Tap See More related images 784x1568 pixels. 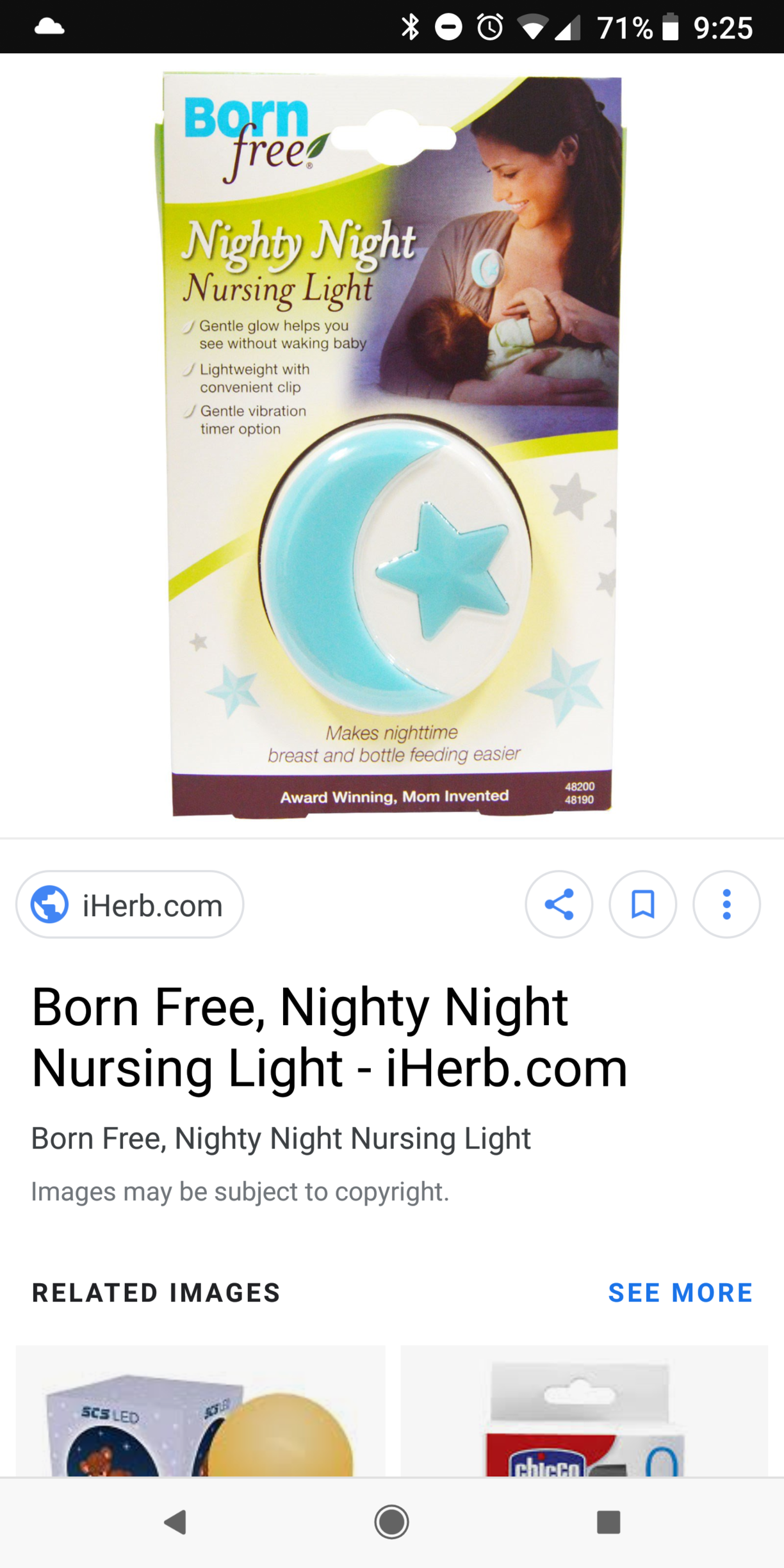tap(680, 1293)
